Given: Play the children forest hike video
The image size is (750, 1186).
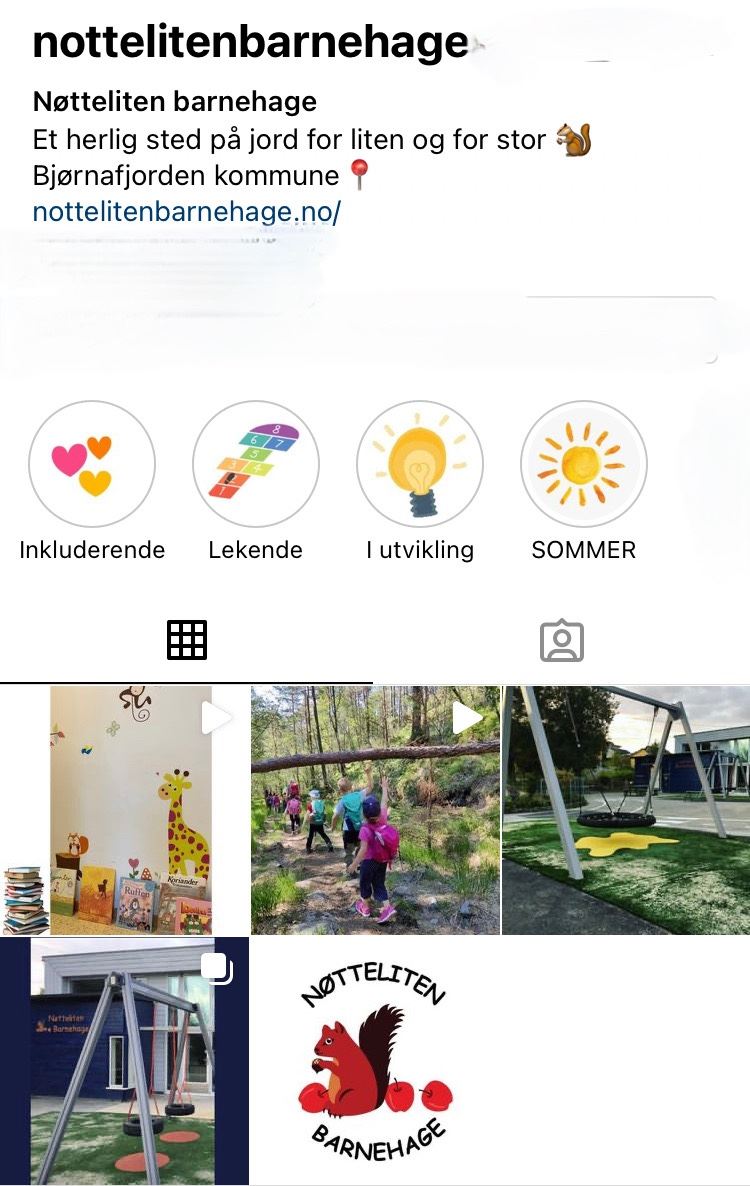Looking at the screenshot, I should click(375, 810).
